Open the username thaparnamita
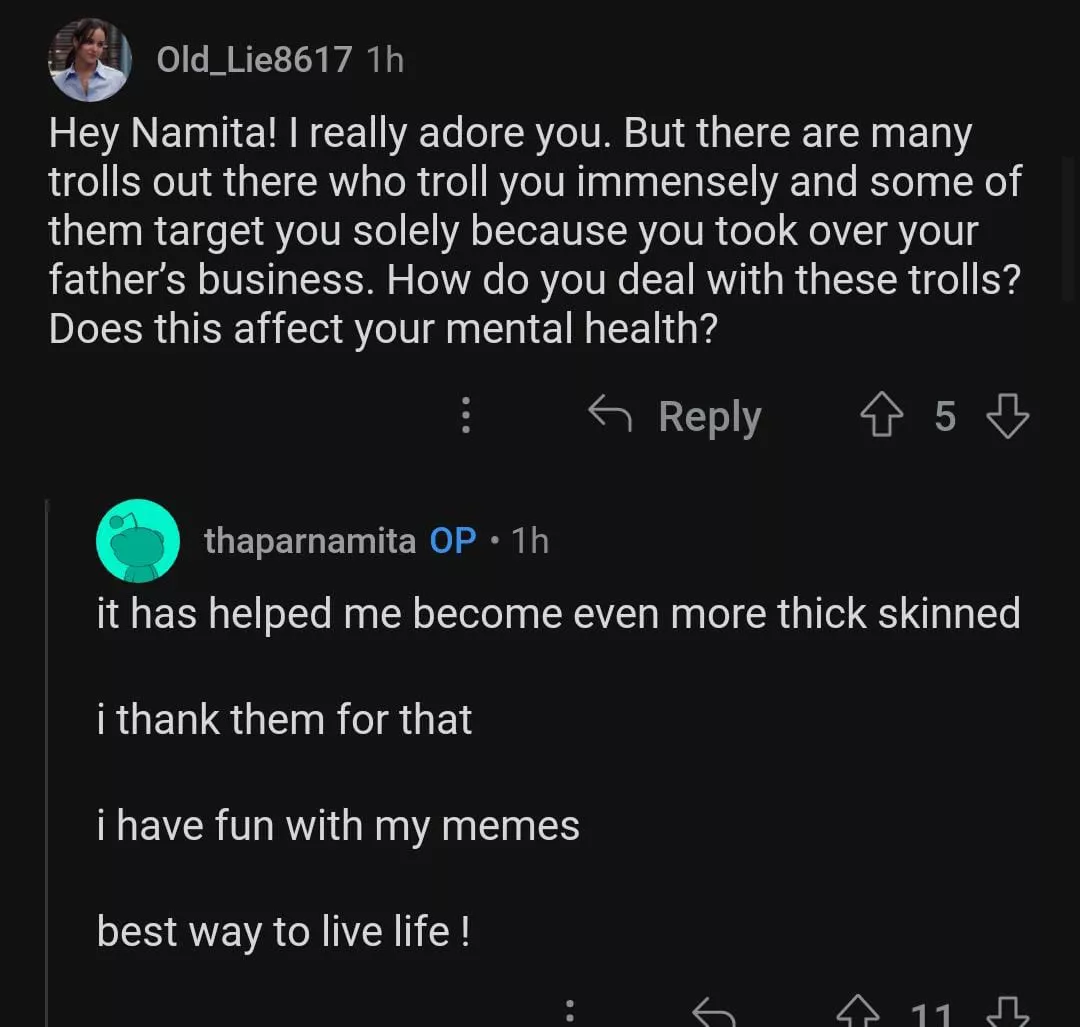Screen dimensions: 1080x1027 [x=310, y=541]
